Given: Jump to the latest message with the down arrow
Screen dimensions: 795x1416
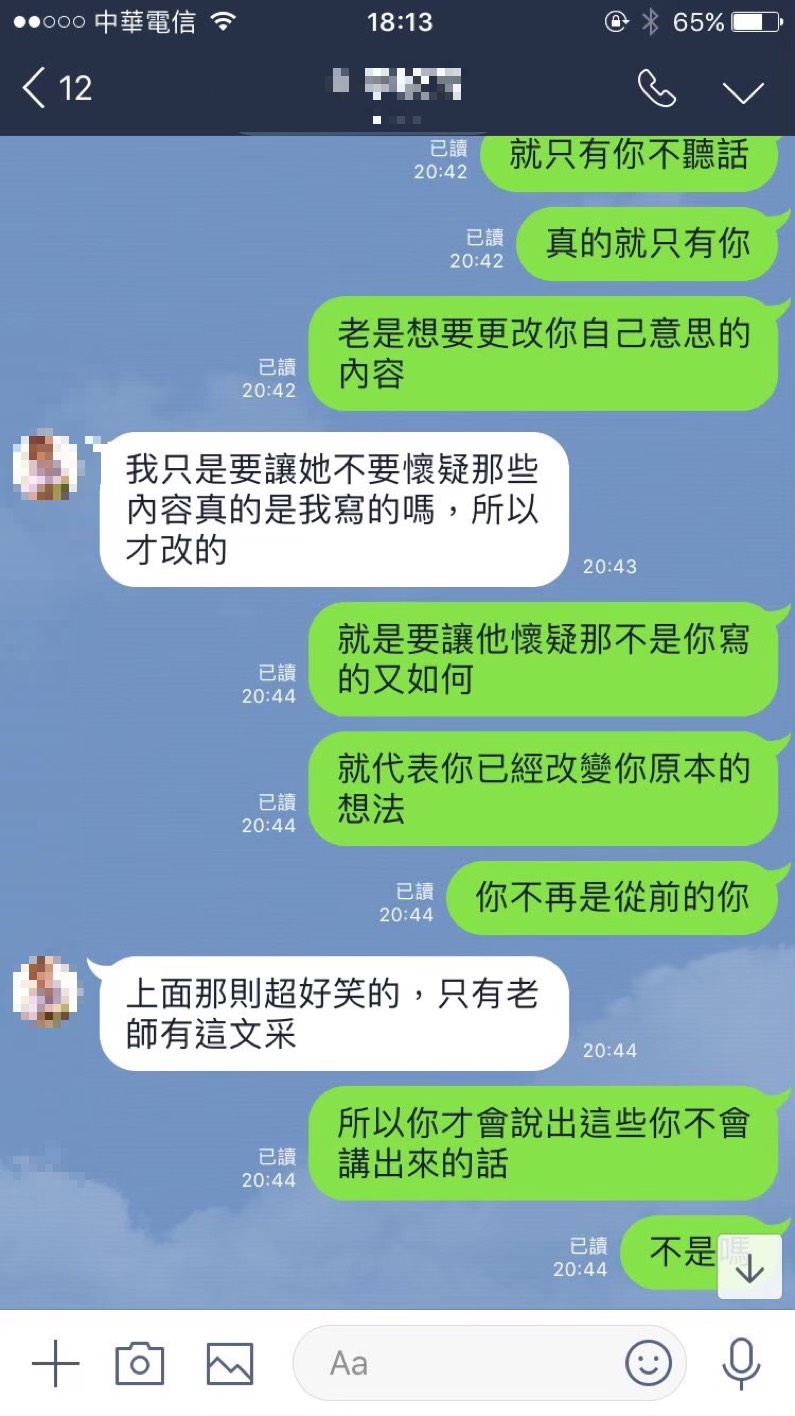Looking at the screenshot, I should click(x=749, y=1267).
